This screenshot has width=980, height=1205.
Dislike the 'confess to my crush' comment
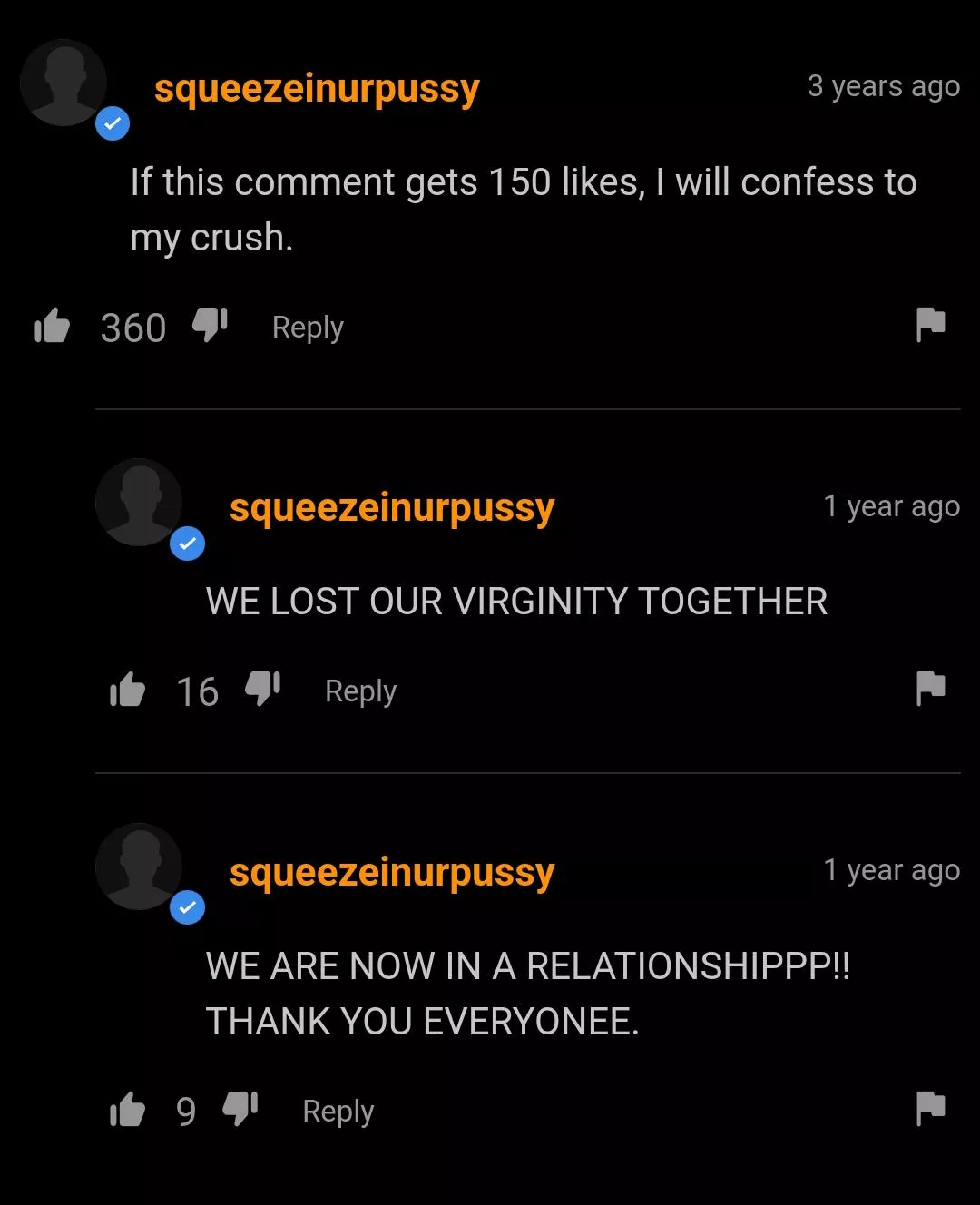point(210,324)
